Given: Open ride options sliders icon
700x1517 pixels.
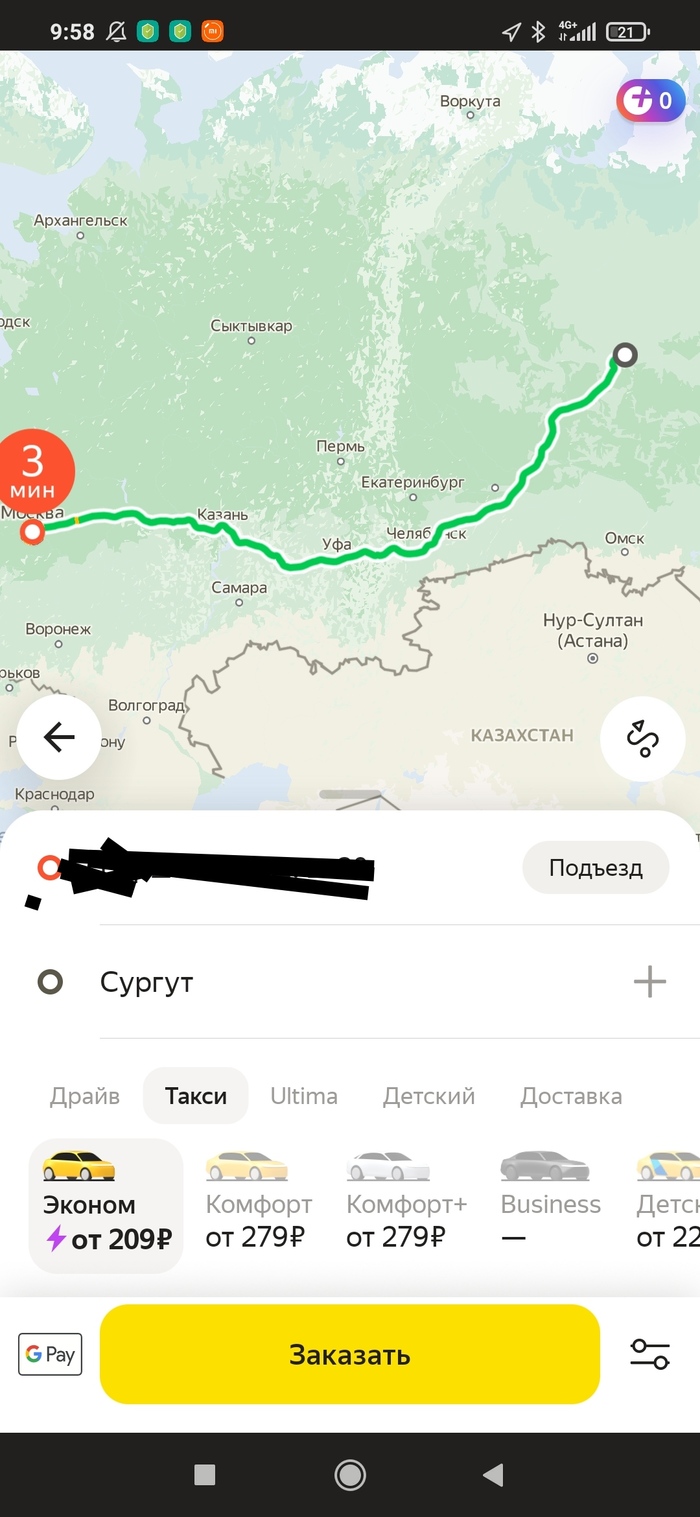Looking at the screenshot, I should tap(649, 1355).
